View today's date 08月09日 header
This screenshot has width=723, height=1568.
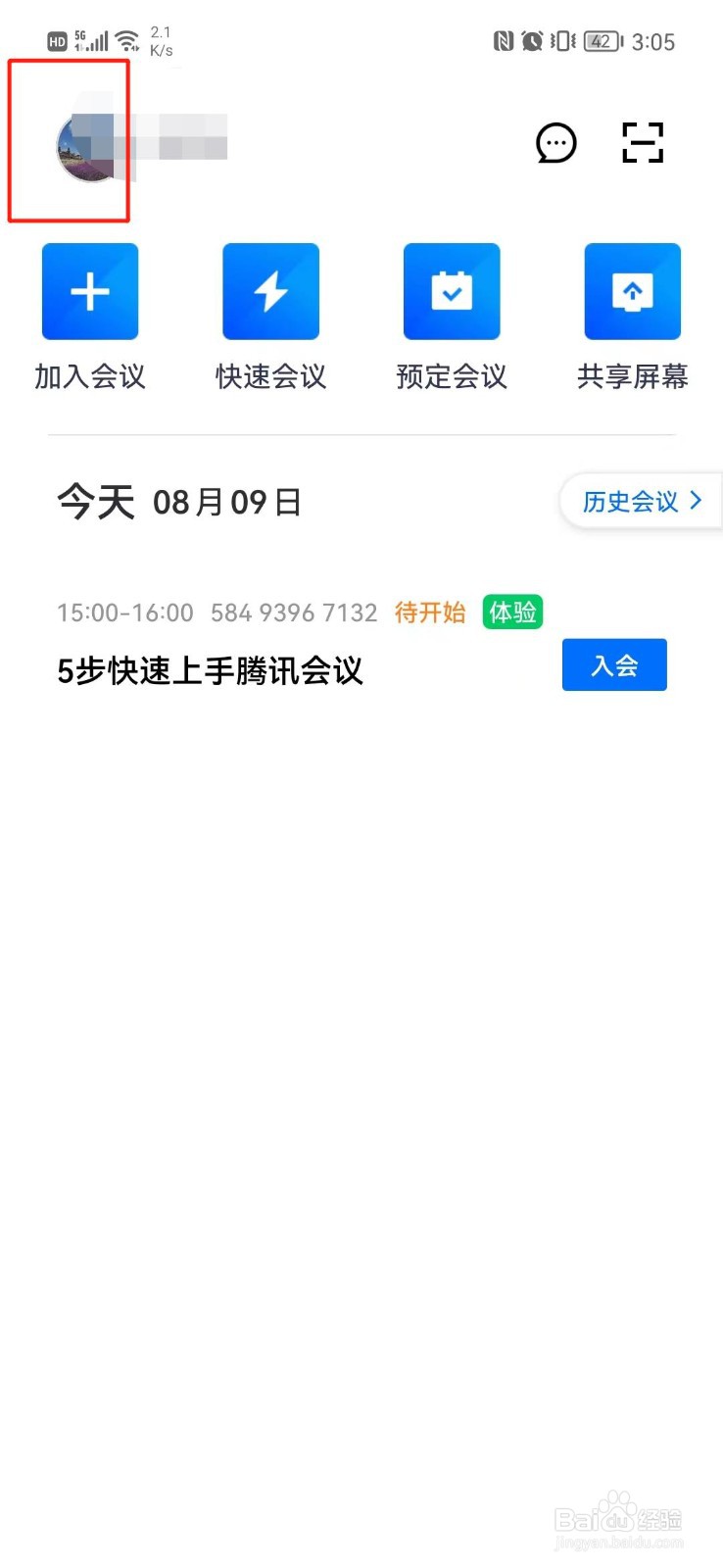[178, 501]
